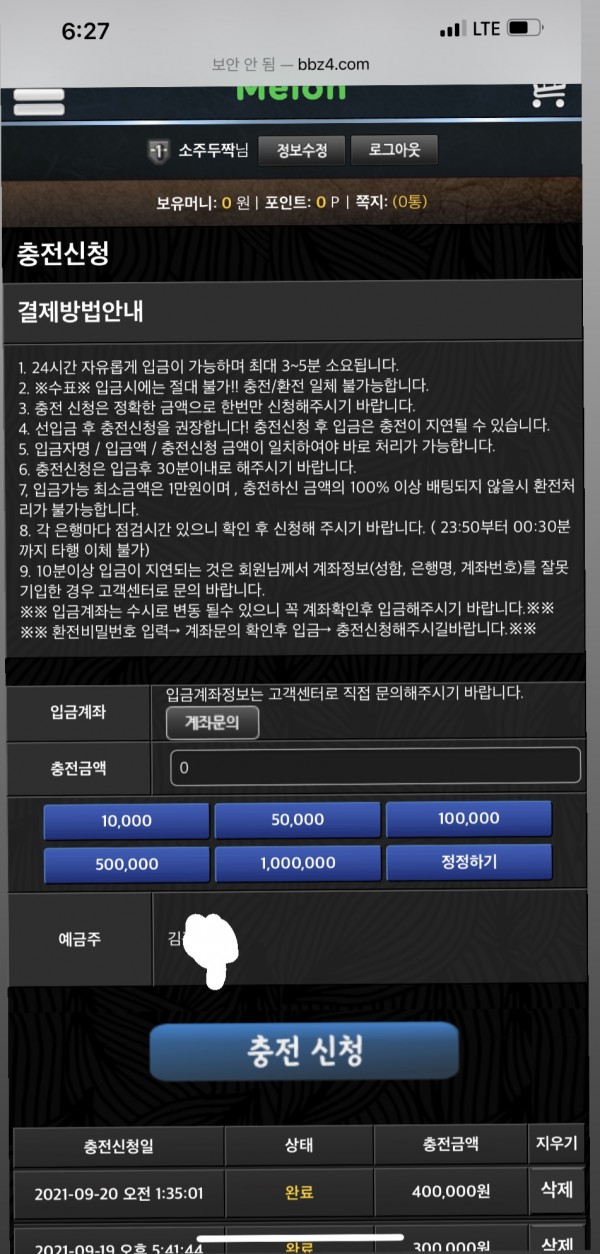Open the shopping cart icon

click(547, 93)
